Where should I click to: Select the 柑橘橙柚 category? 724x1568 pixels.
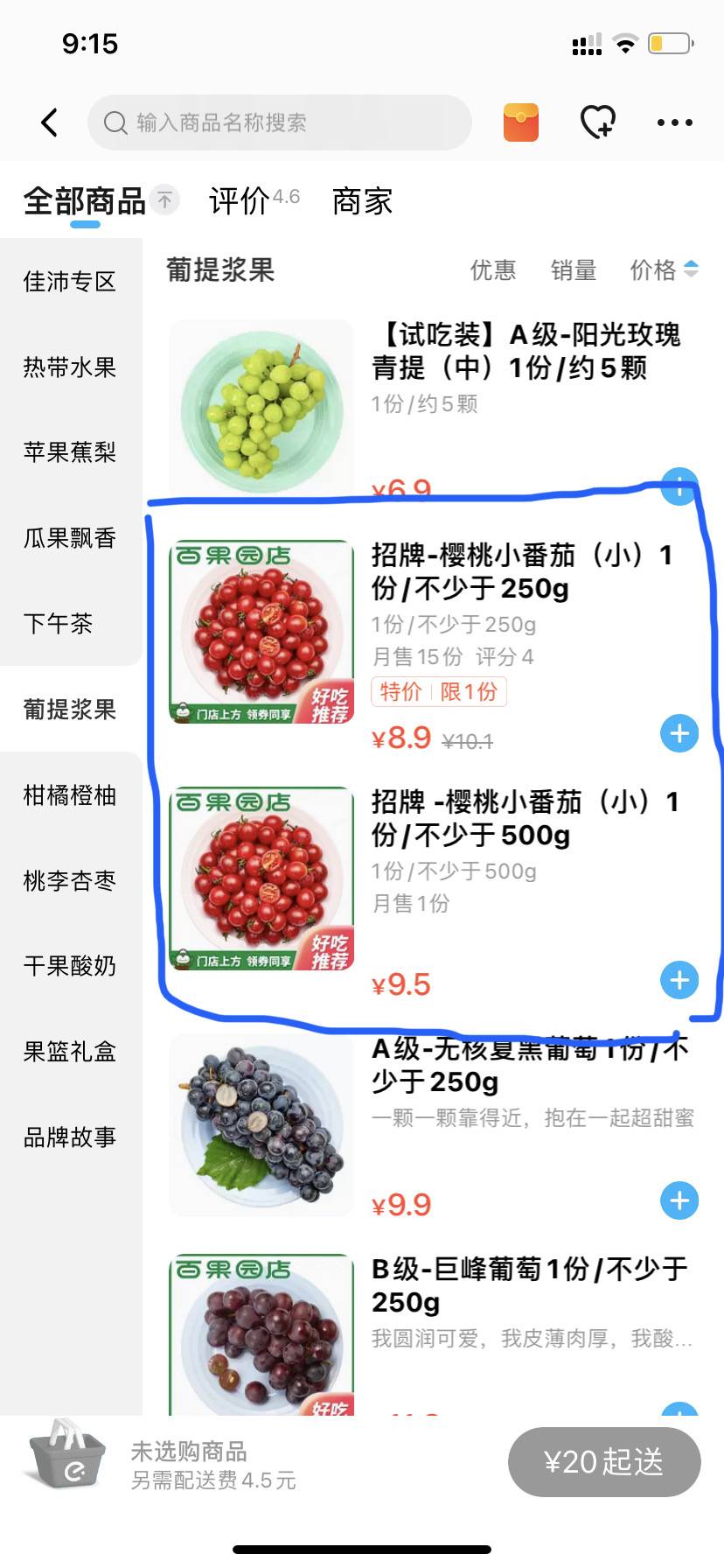pyautogui.click(x=70, y=795)
